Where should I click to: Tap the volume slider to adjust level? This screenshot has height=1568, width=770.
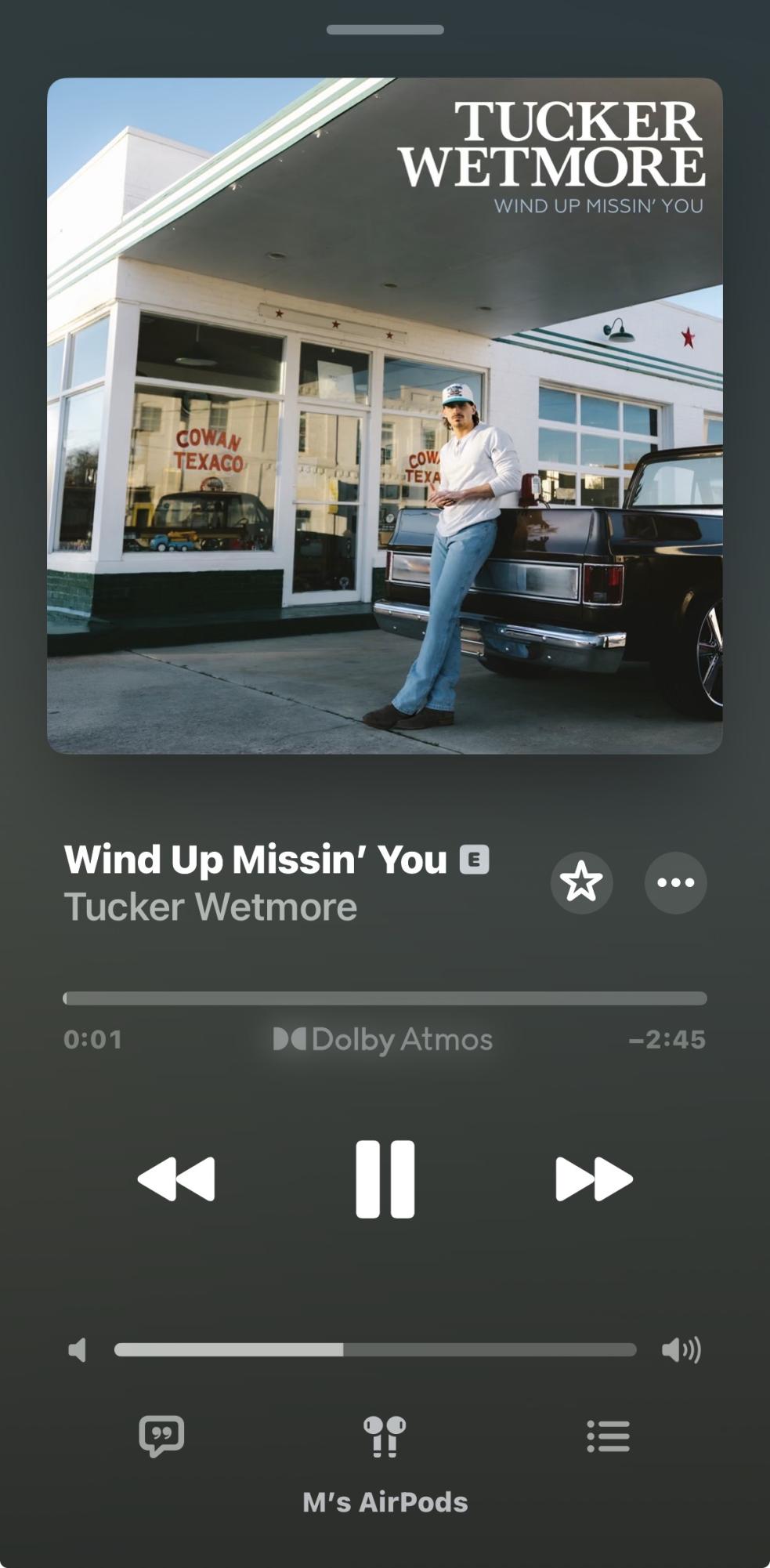click(x=375, y=1349)
